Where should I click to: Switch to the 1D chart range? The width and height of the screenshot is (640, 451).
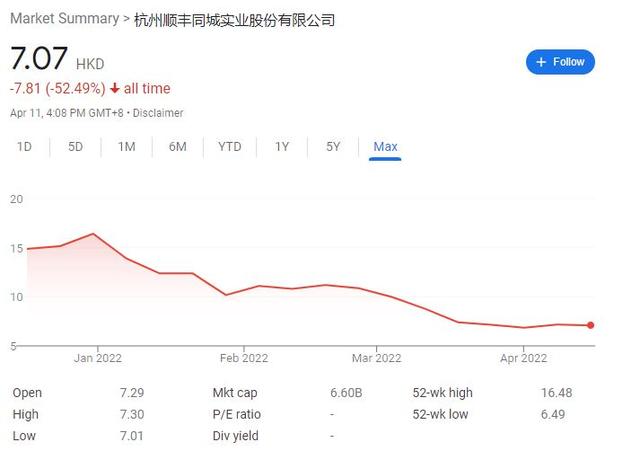pos(24,147)
